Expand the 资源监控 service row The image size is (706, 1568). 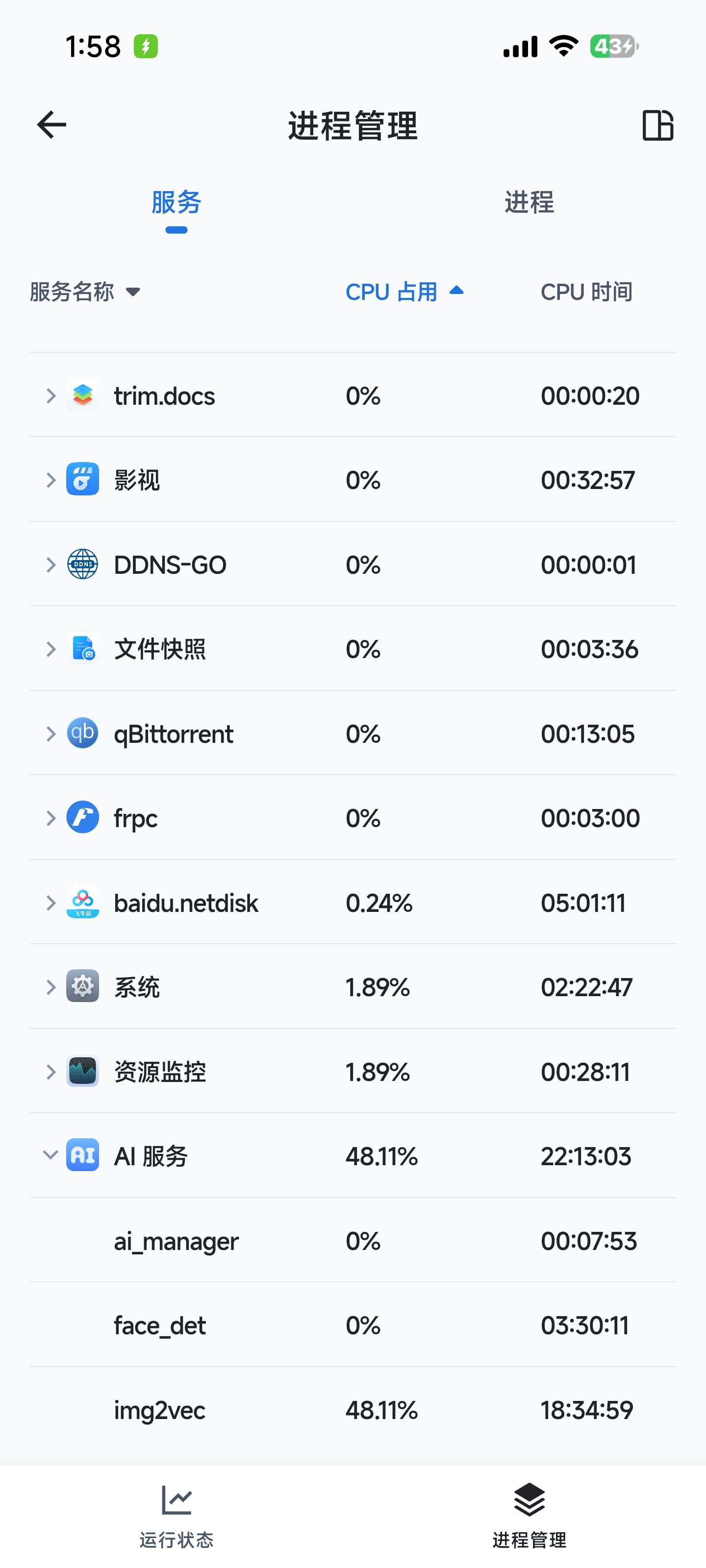51,1072
